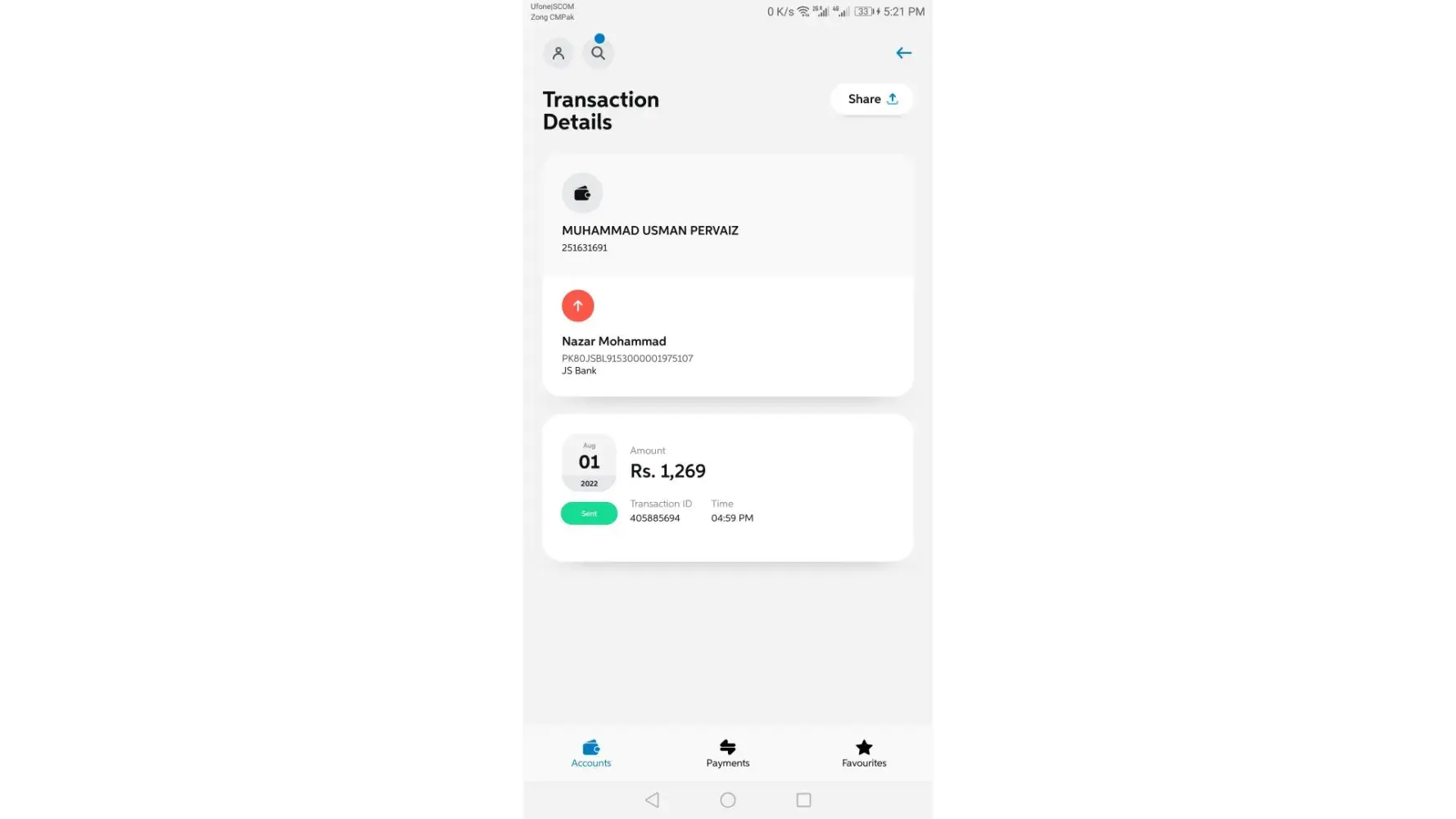Switch to the Payments tab

tap(727, 753)
